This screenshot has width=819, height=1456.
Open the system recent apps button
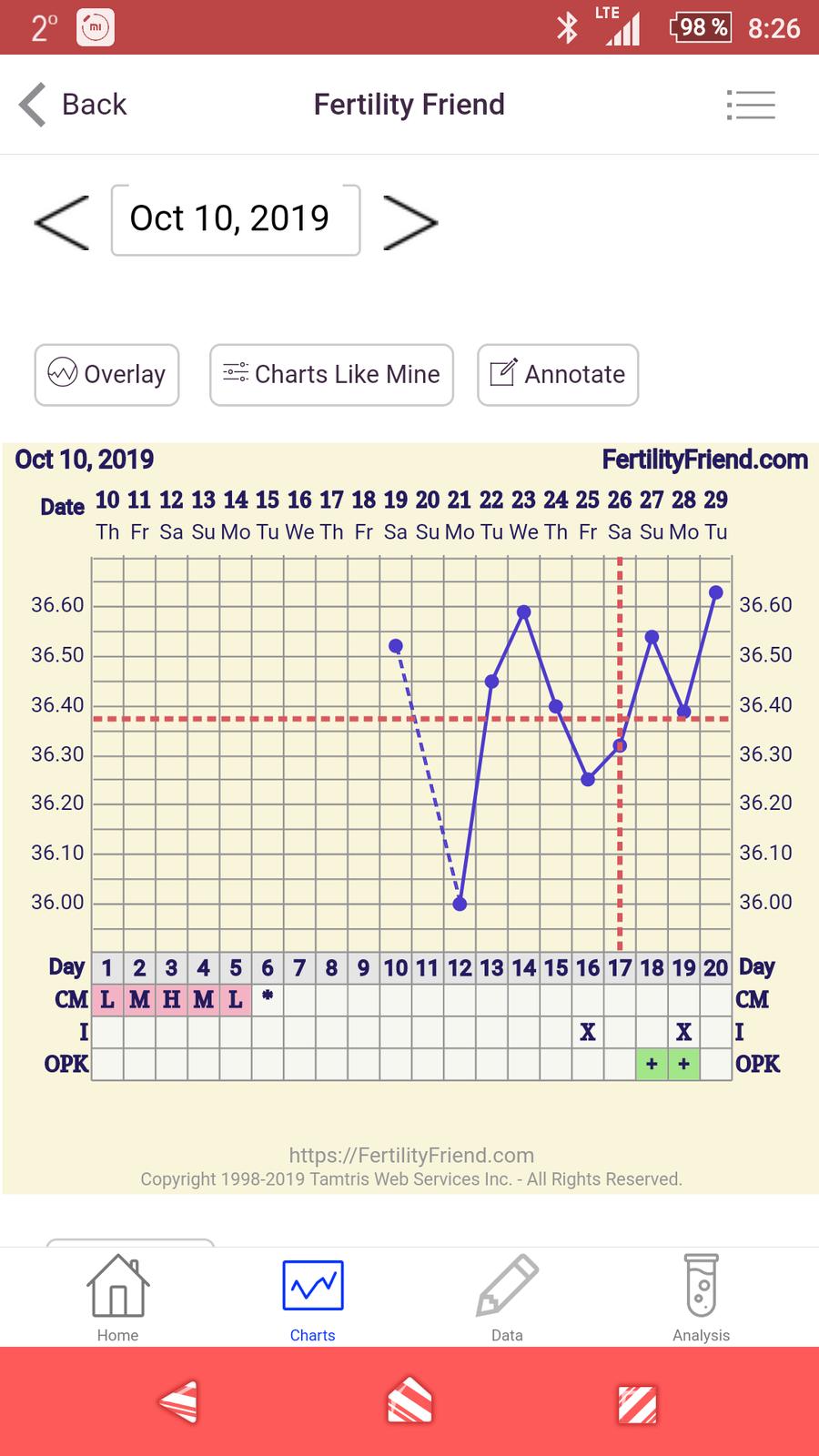coord(637,1402)
